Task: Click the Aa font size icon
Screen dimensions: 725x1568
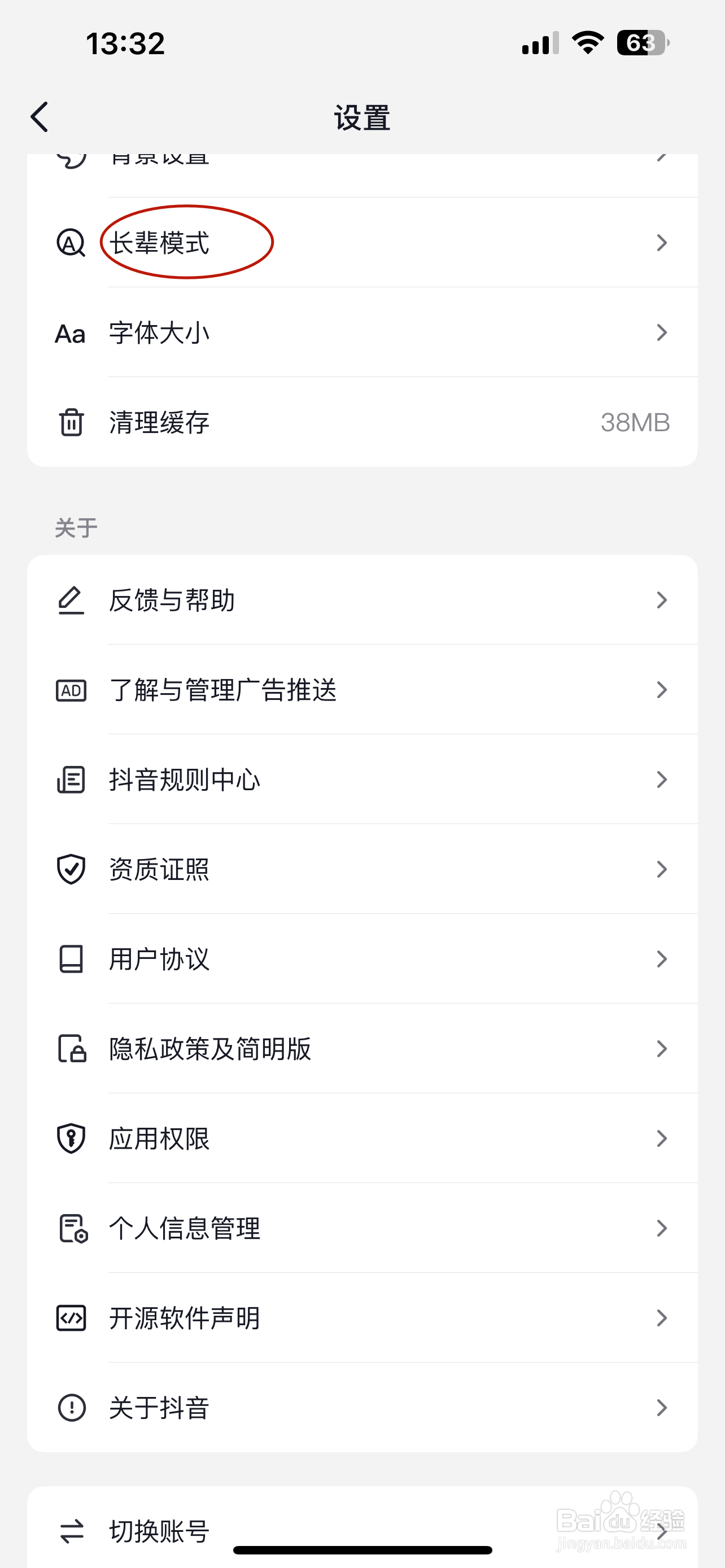Action: point(69,332)
